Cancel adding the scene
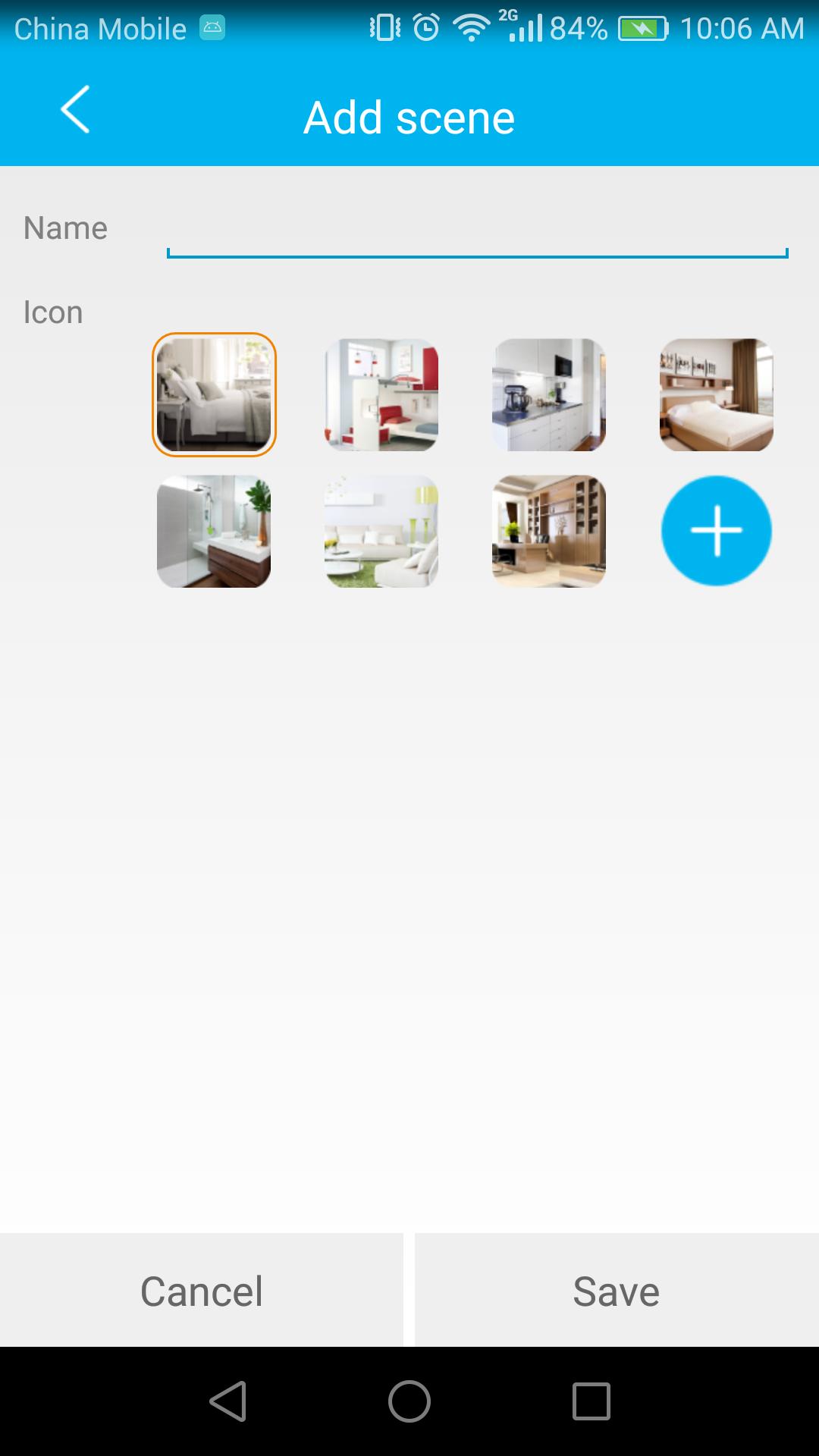The height and width of the screenshot is (1456, 819). click(x=201, y=1291)
